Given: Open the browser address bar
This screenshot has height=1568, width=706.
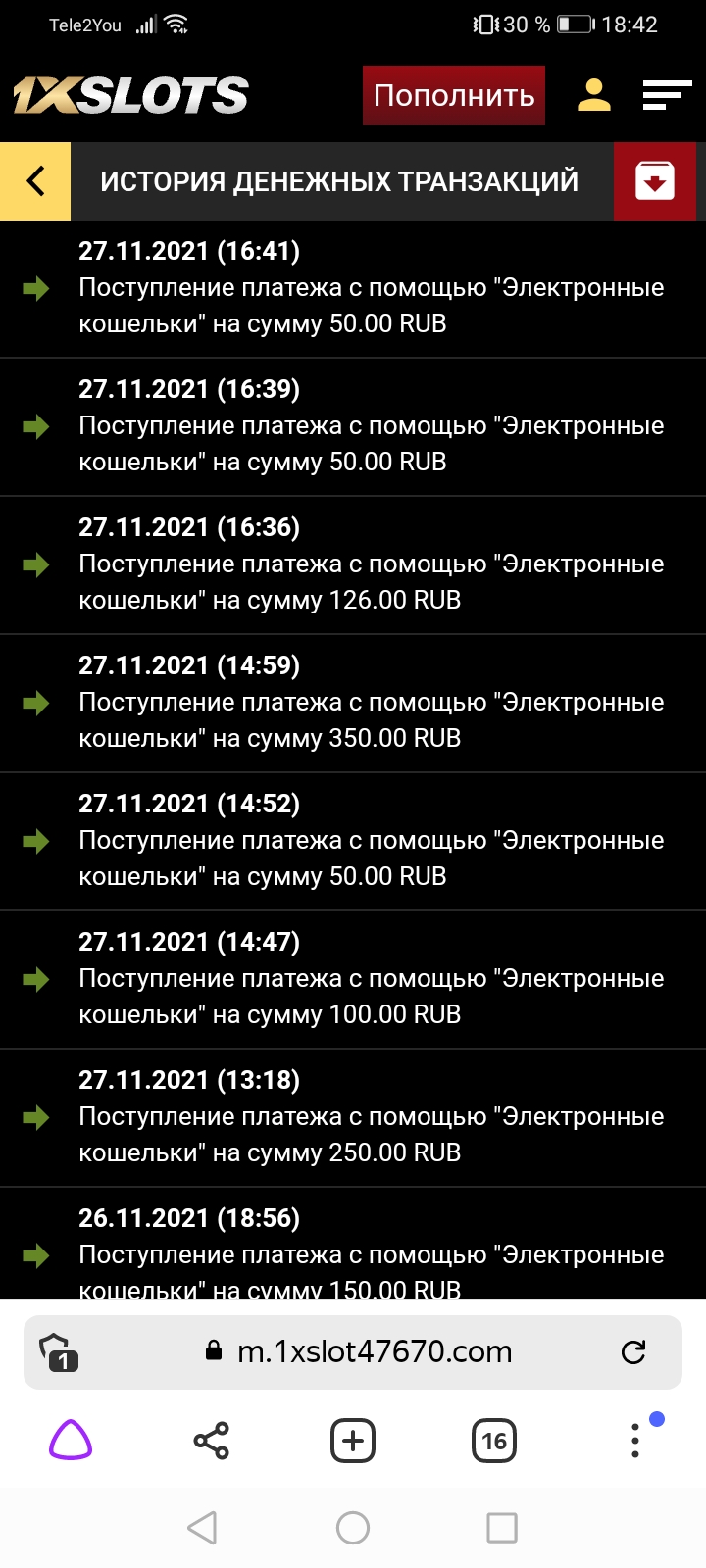Looking at the screenshot, I should click(x=373, y=1352).
